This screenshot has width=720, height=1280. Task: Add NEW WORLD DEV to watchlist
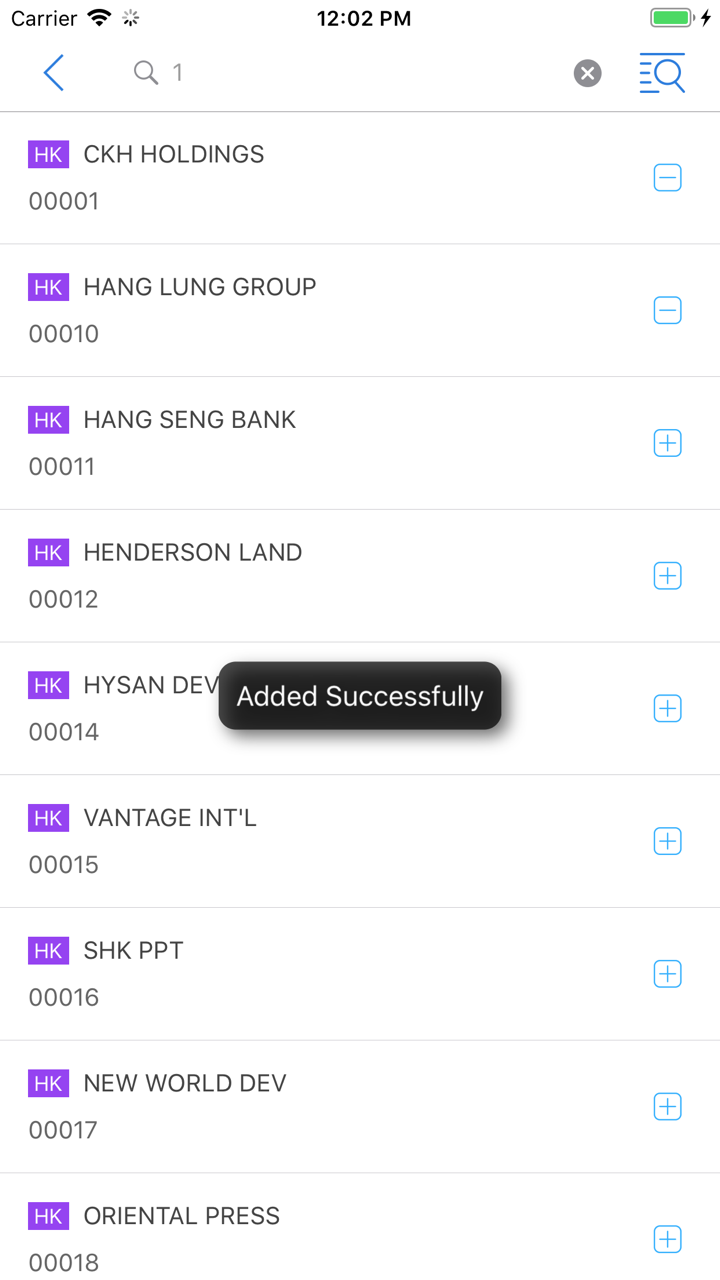point(667,1106)
